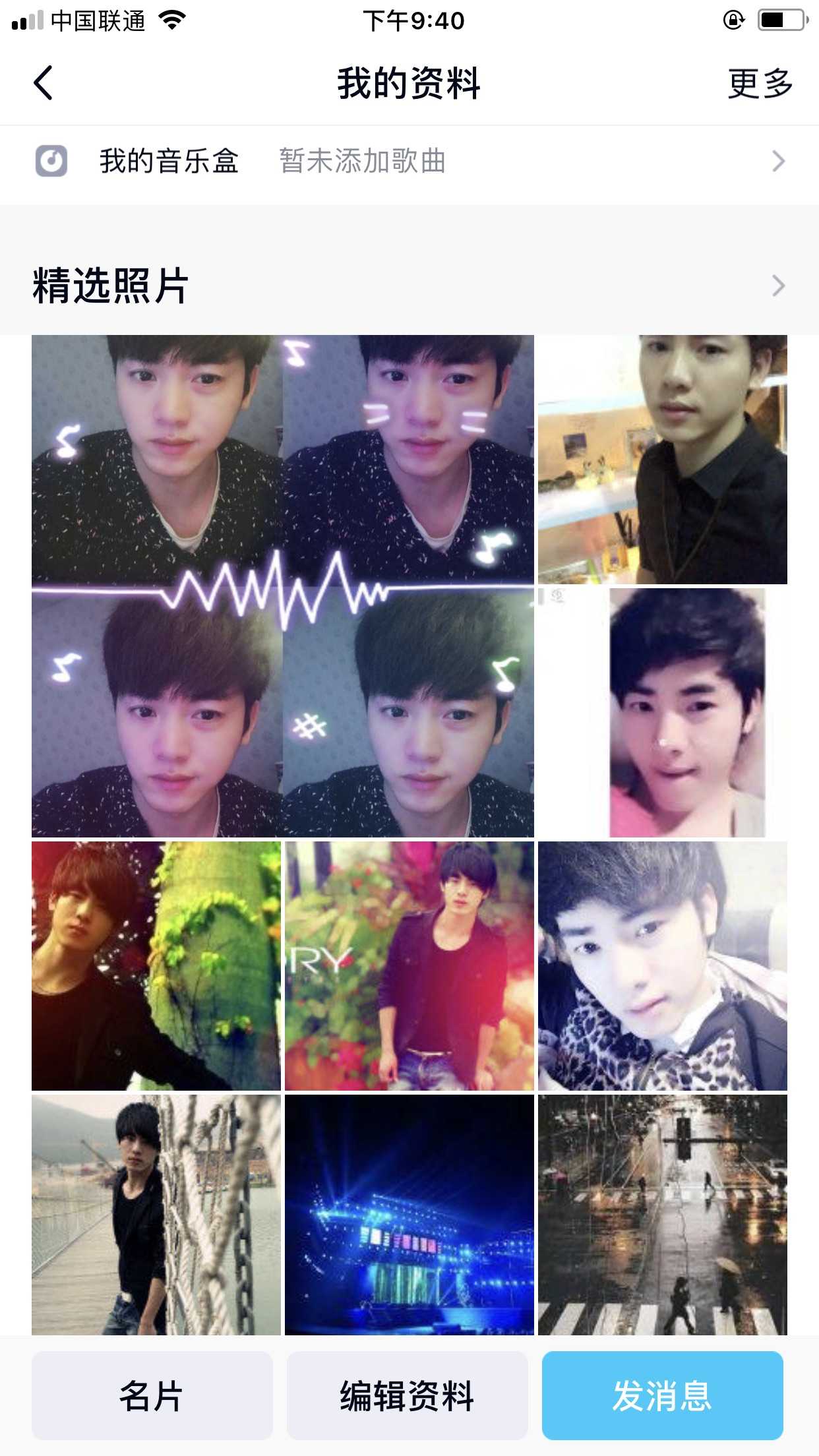Open the leopard-print scarf selfie
This screenshot has height=1456, width=819.
click(662, 966)
